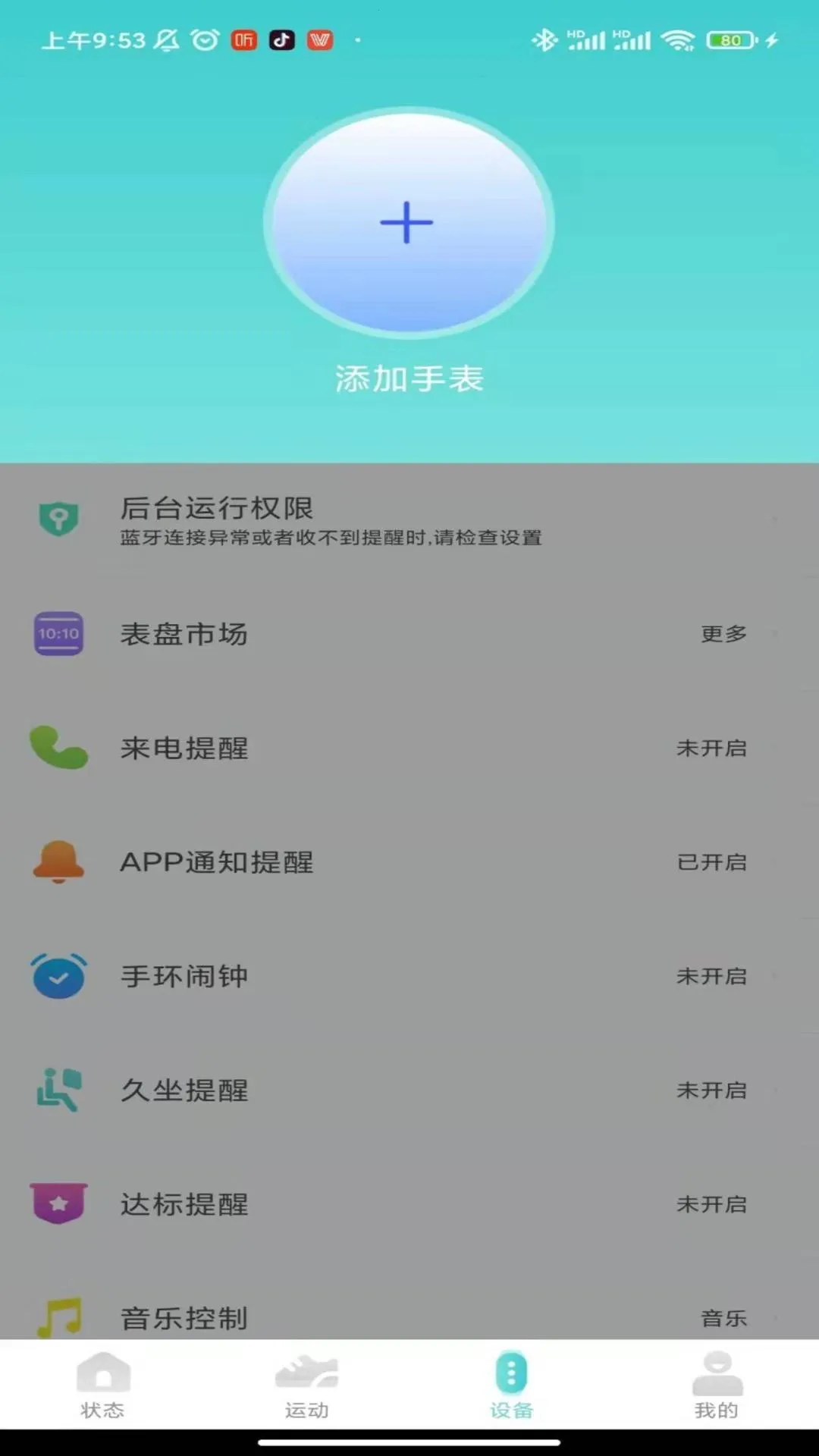Go to the 我的 tab
This screenshot has width=819, height=1456.
[717, 1385]
